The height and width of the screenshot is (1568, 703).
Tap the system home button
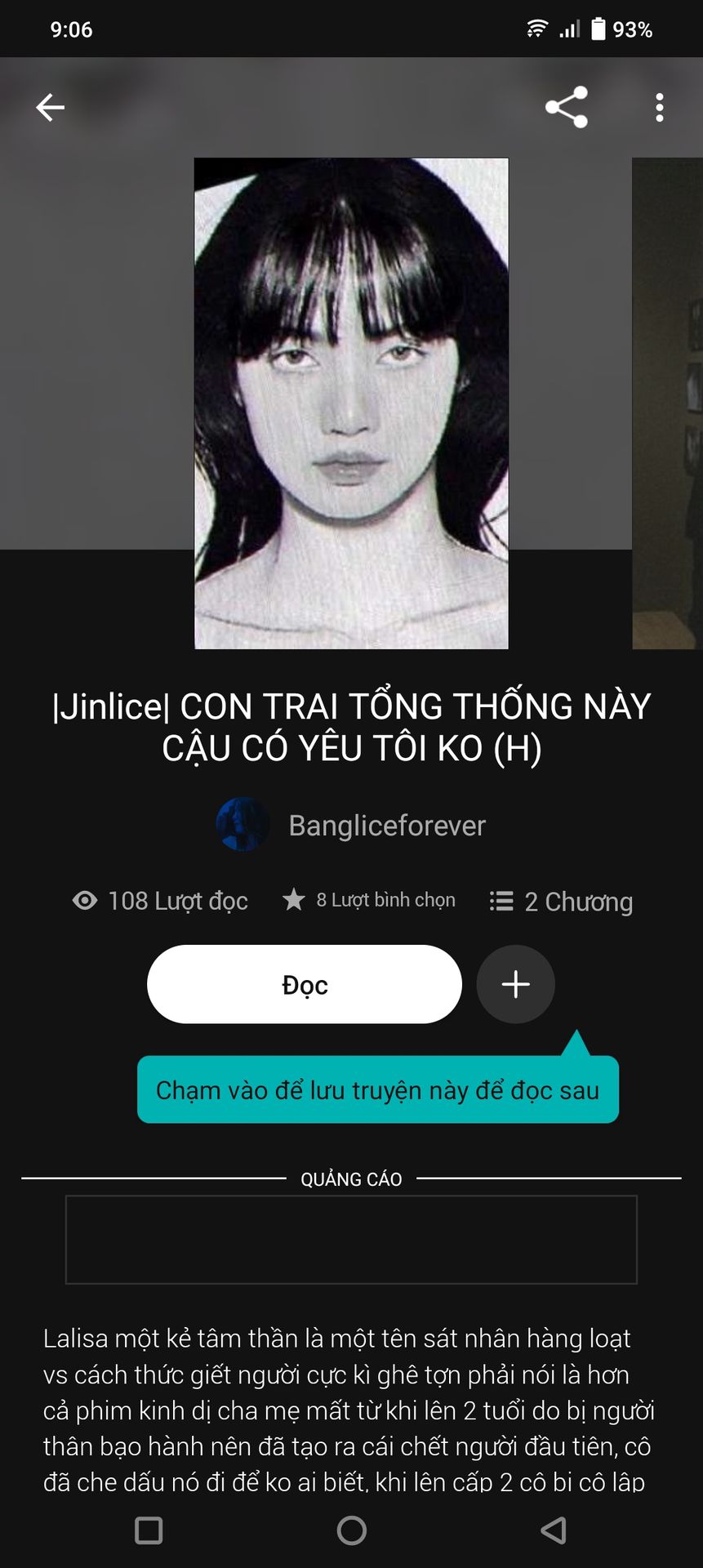tap(351, 1530)
